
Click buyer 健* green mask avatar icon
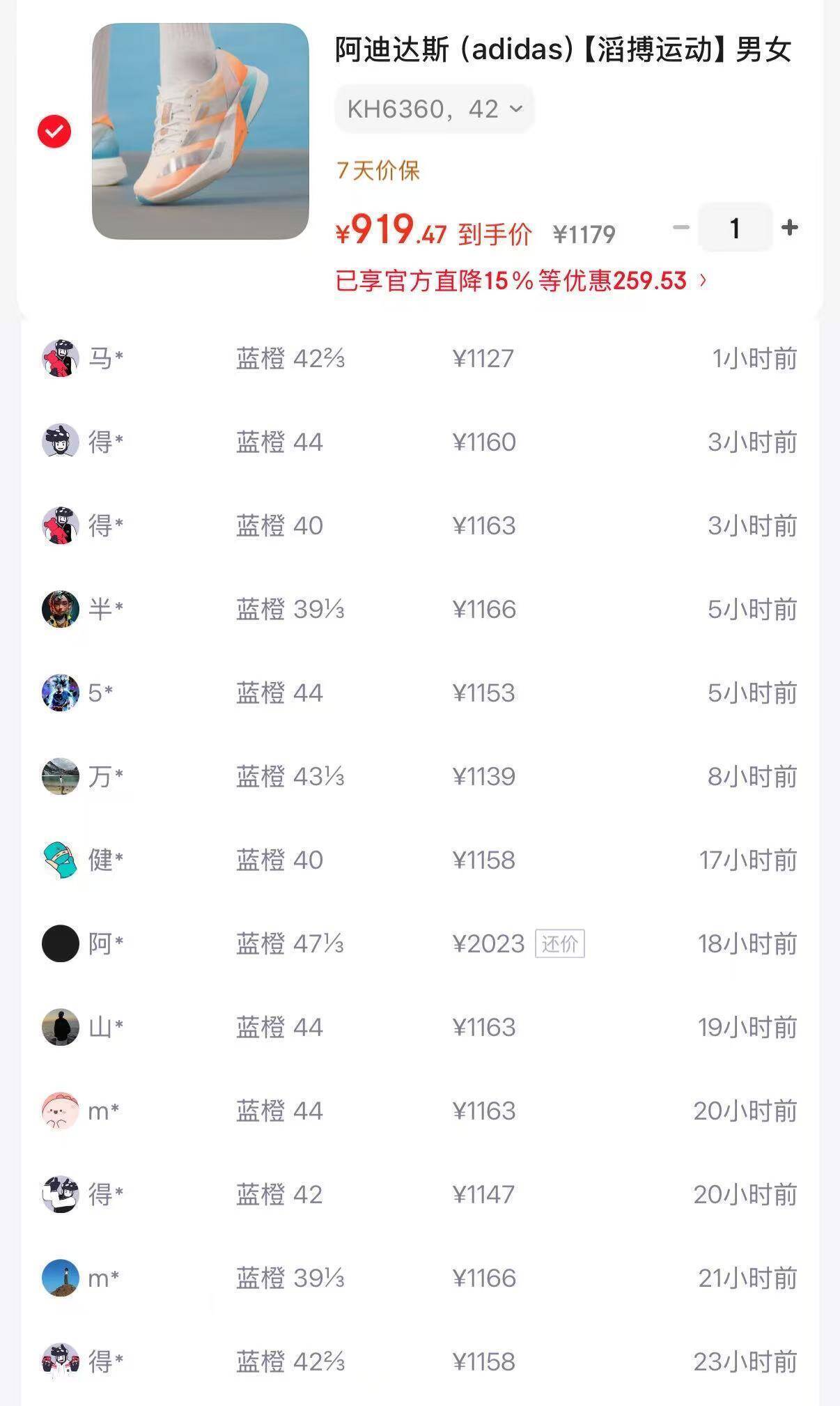click(61, 860)
